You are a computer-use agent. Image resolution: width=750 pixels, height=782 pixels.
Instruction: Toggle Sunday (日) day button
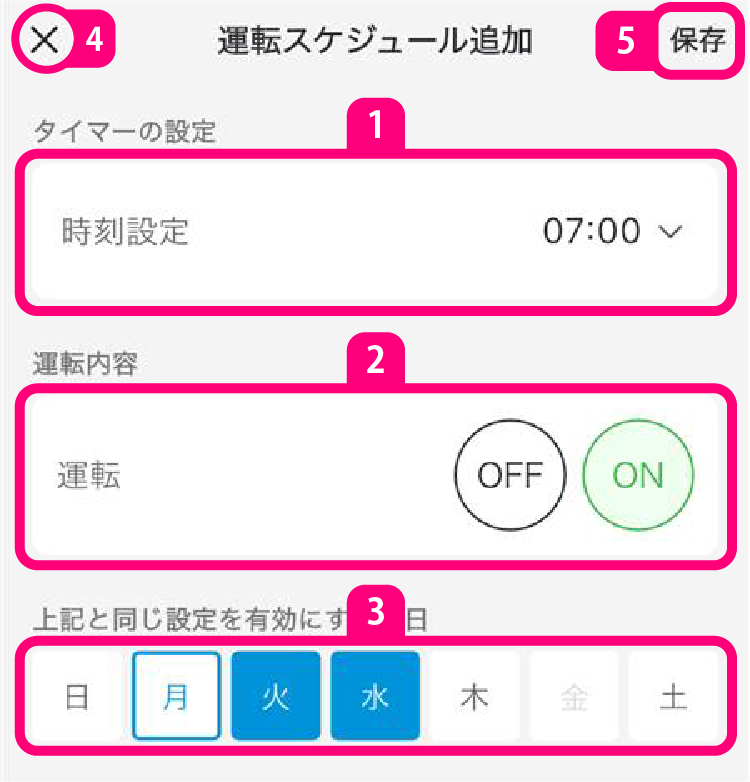[x=77, y=697]
